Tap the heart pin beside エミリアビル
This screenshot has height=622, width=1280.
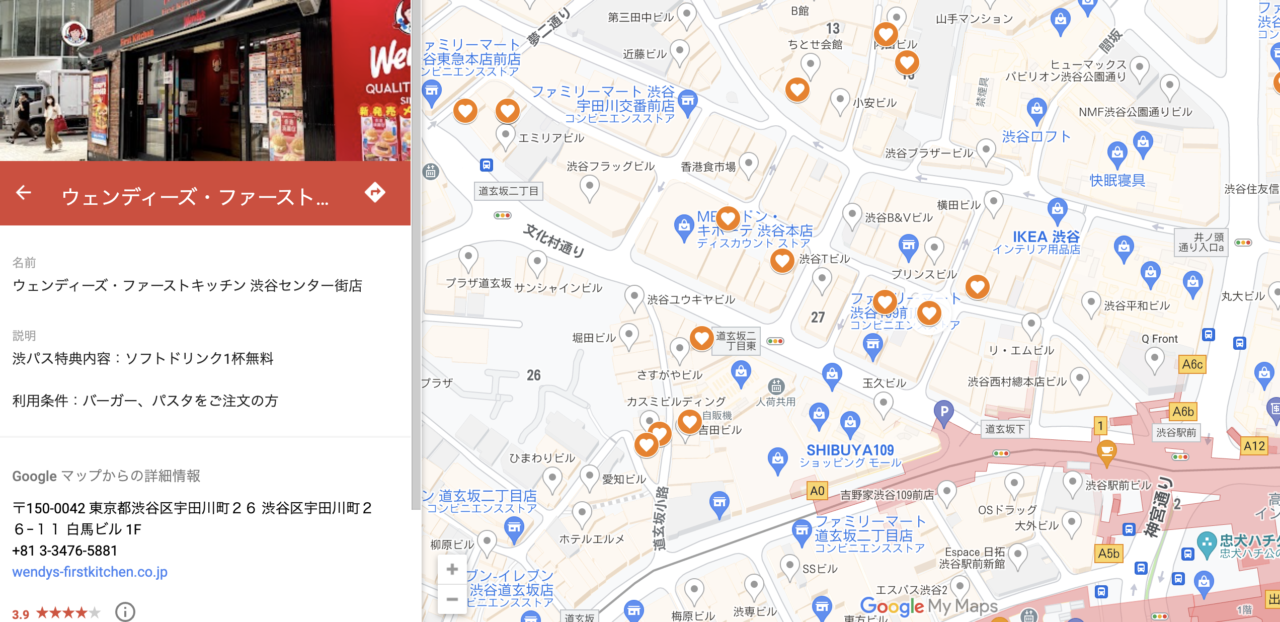click(x=508, y=110)
